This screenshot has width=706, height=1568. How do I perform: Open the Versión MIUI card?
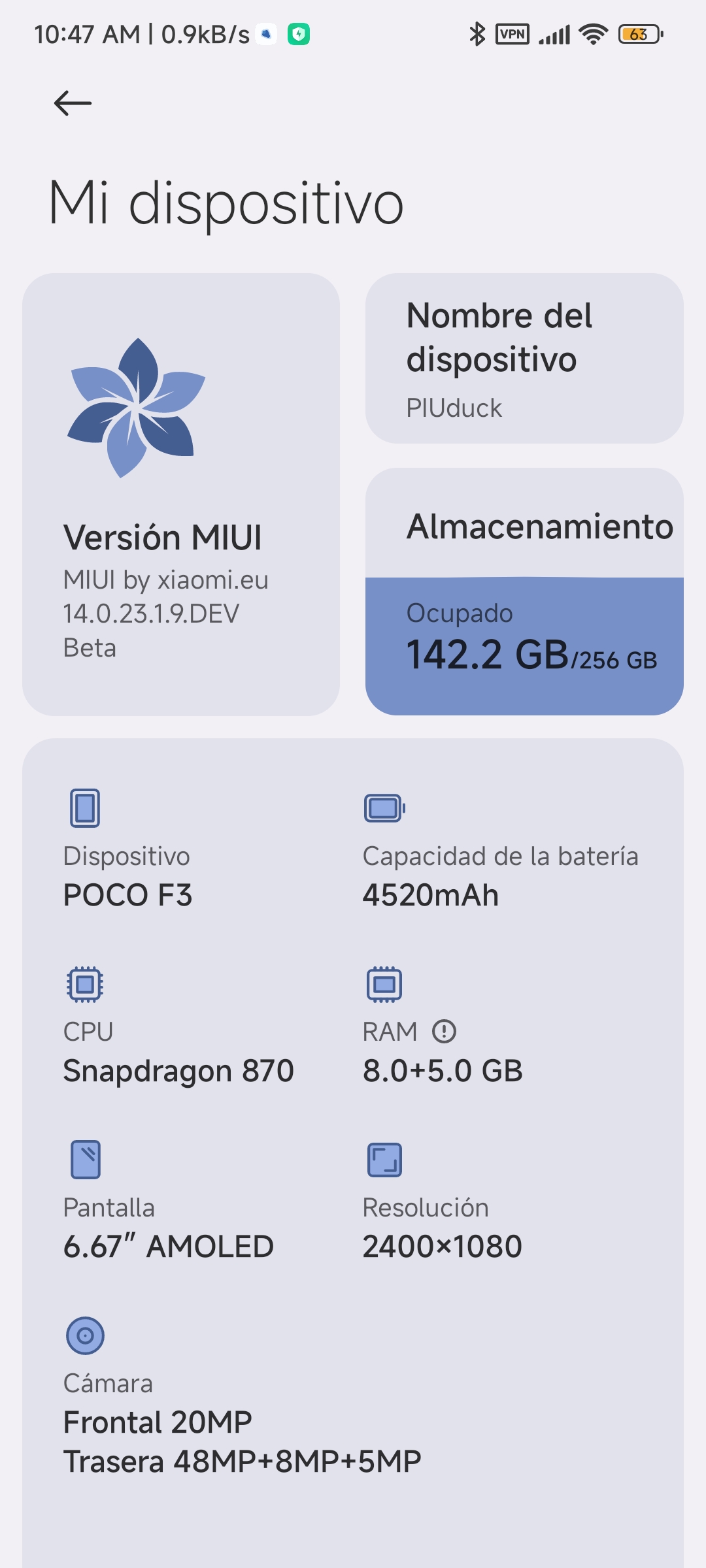[181, 495]
